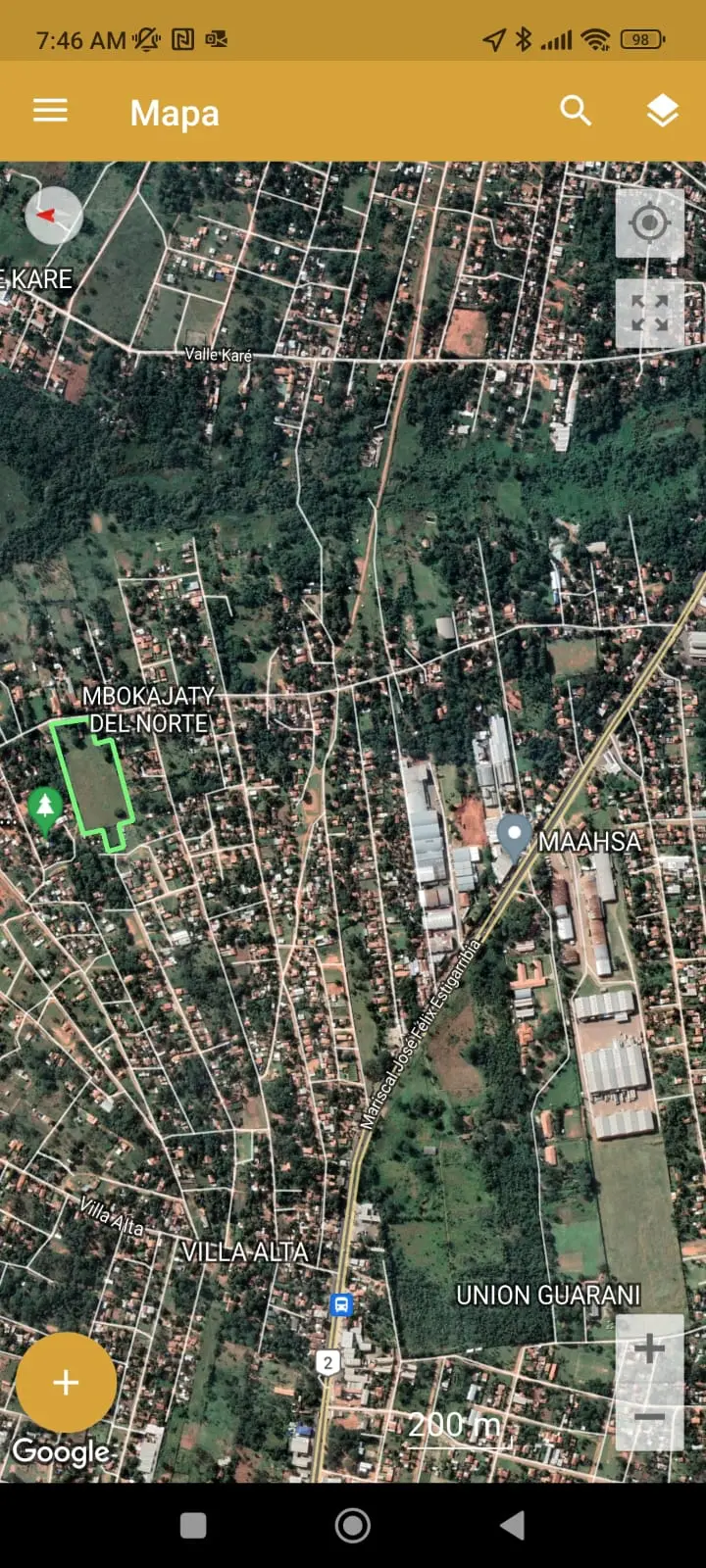Tap the yellow add floating button
This screenshot has height=1568, width=706.
tap(66, 1382)
